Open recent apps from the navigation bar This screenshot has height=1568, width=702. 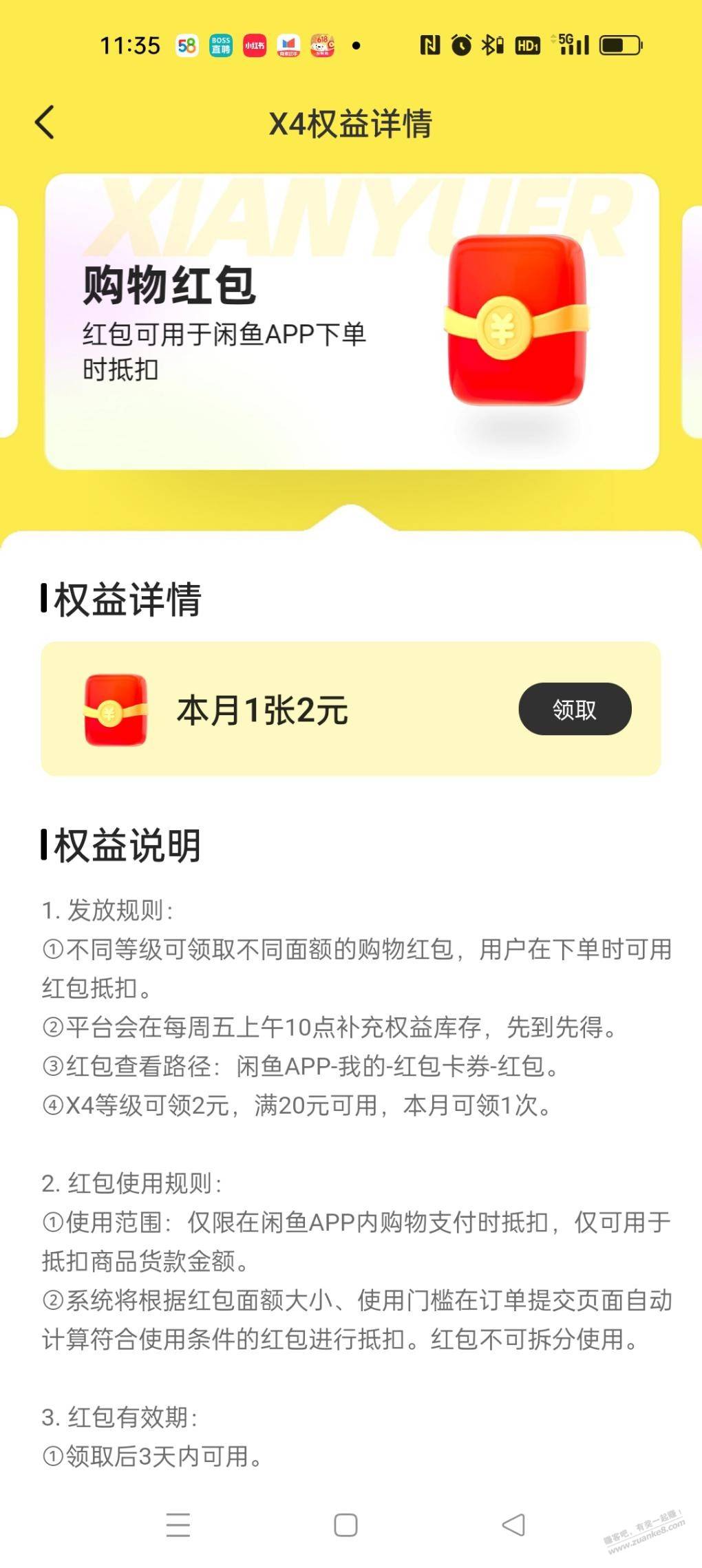178,1525
